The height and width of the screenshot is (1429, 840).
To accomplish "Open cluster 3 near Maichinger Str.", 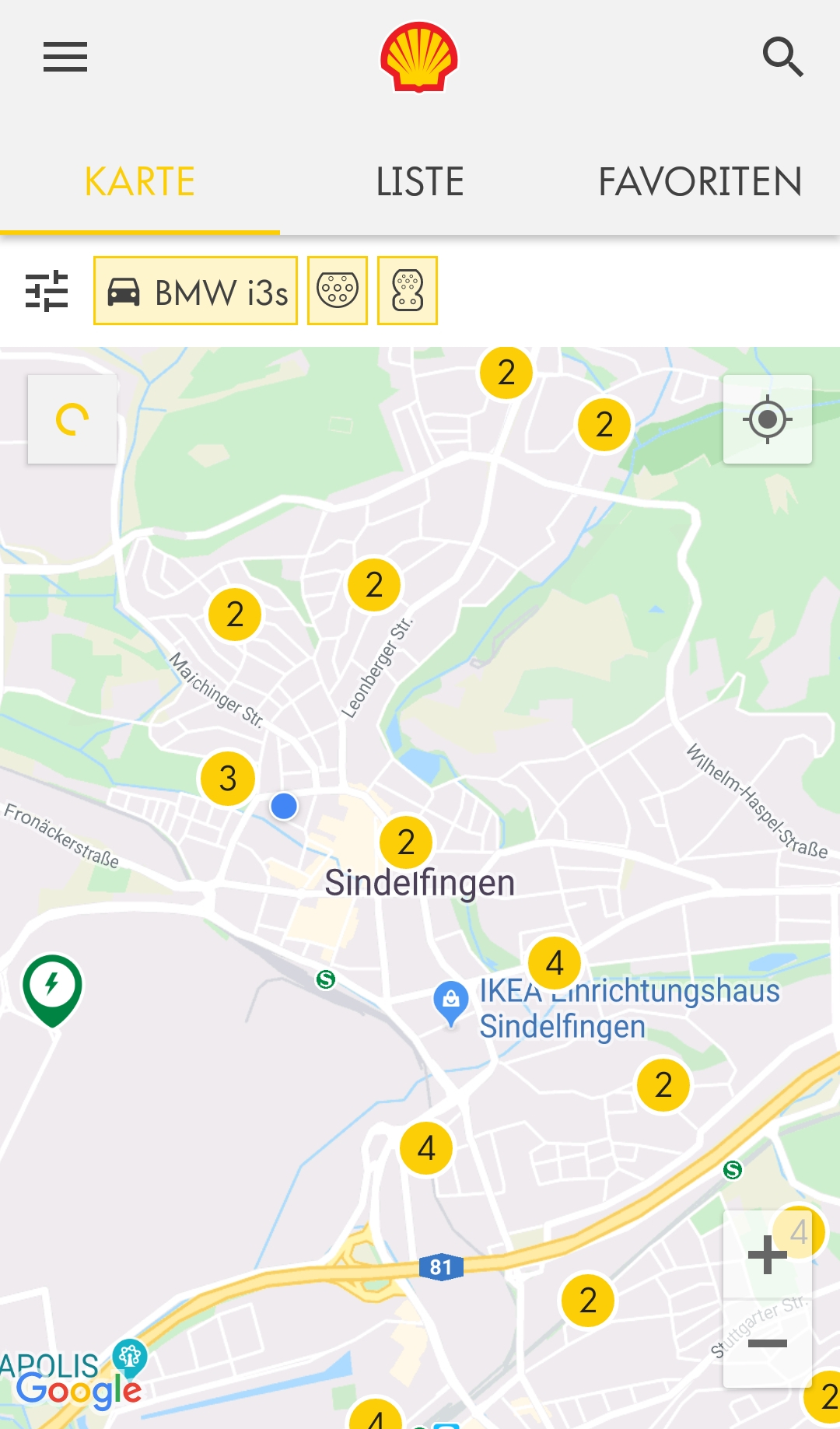I will point(228,778).
